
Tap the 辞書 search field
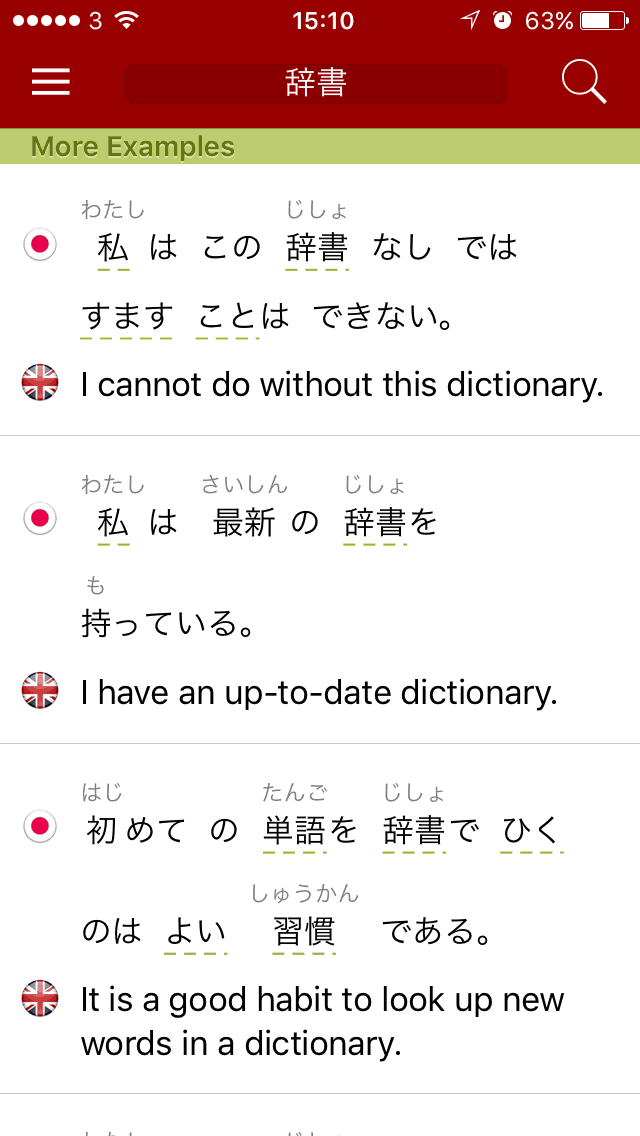coord(315,84)
